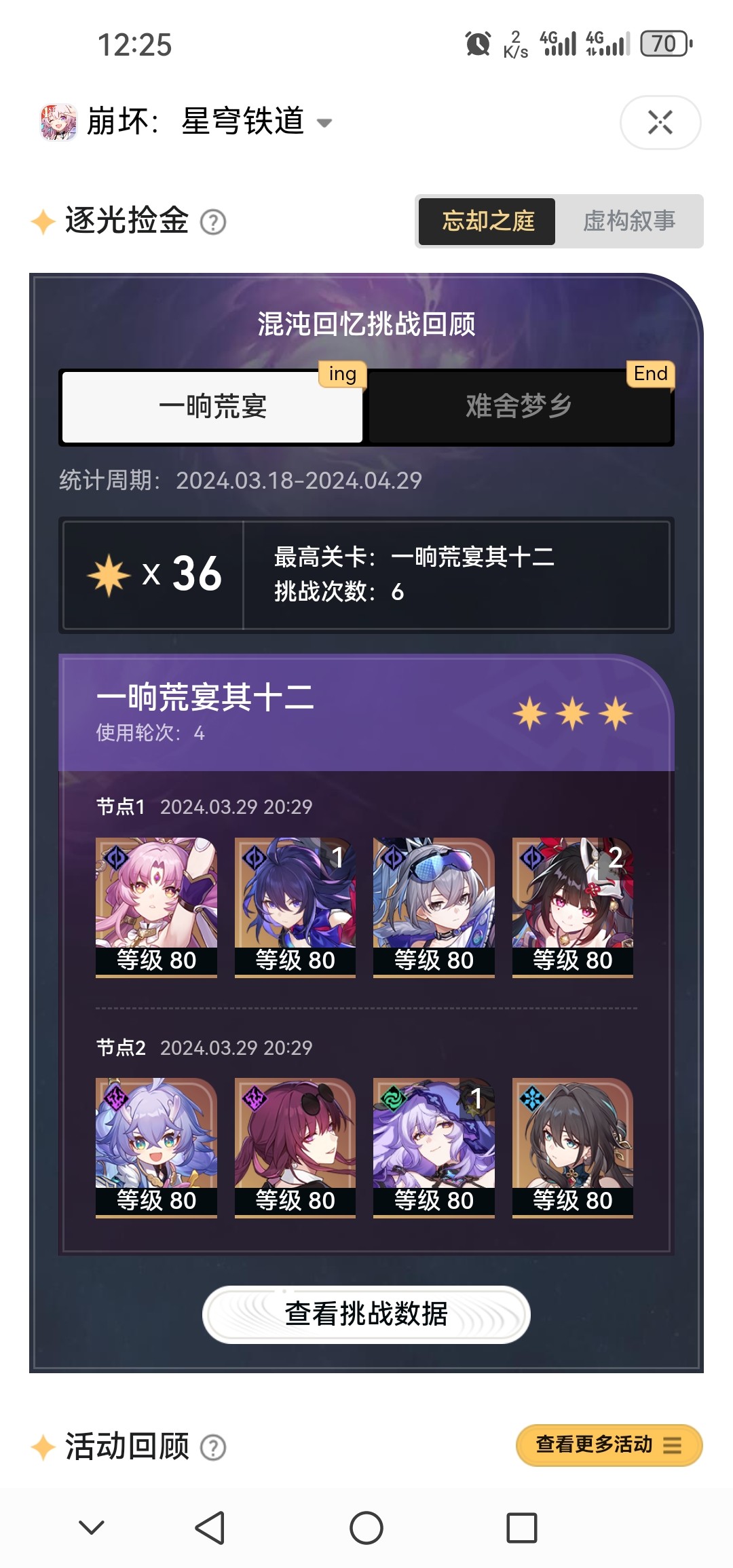Go back with the system back button
The width and height of the screenshot is (733, 1568).
coord(210,1528)
